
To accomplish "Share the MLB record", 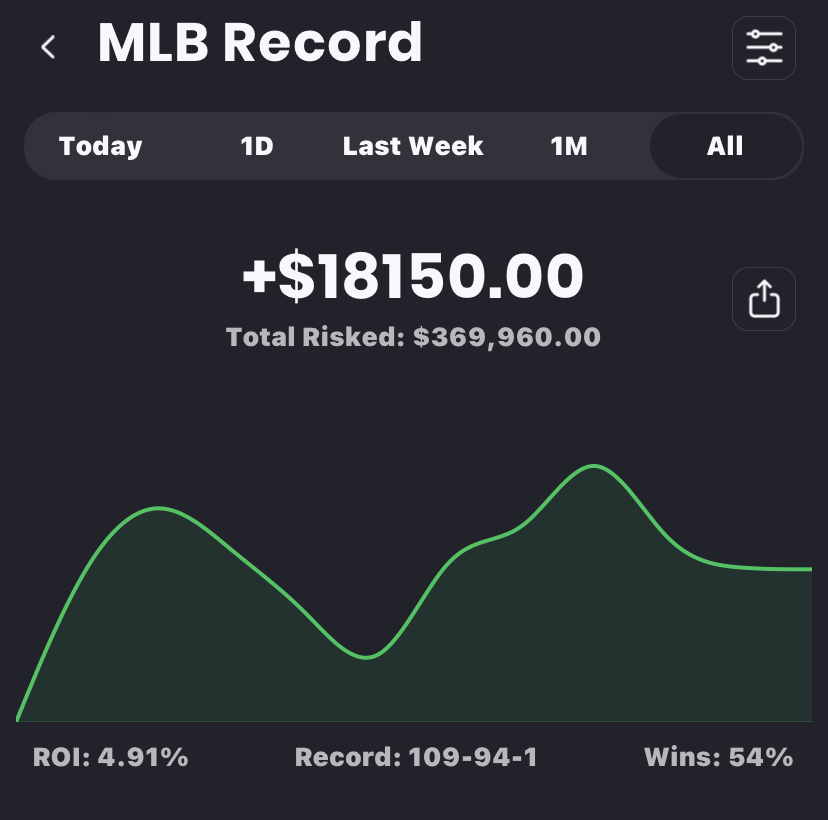I will [x=764, y=299].
